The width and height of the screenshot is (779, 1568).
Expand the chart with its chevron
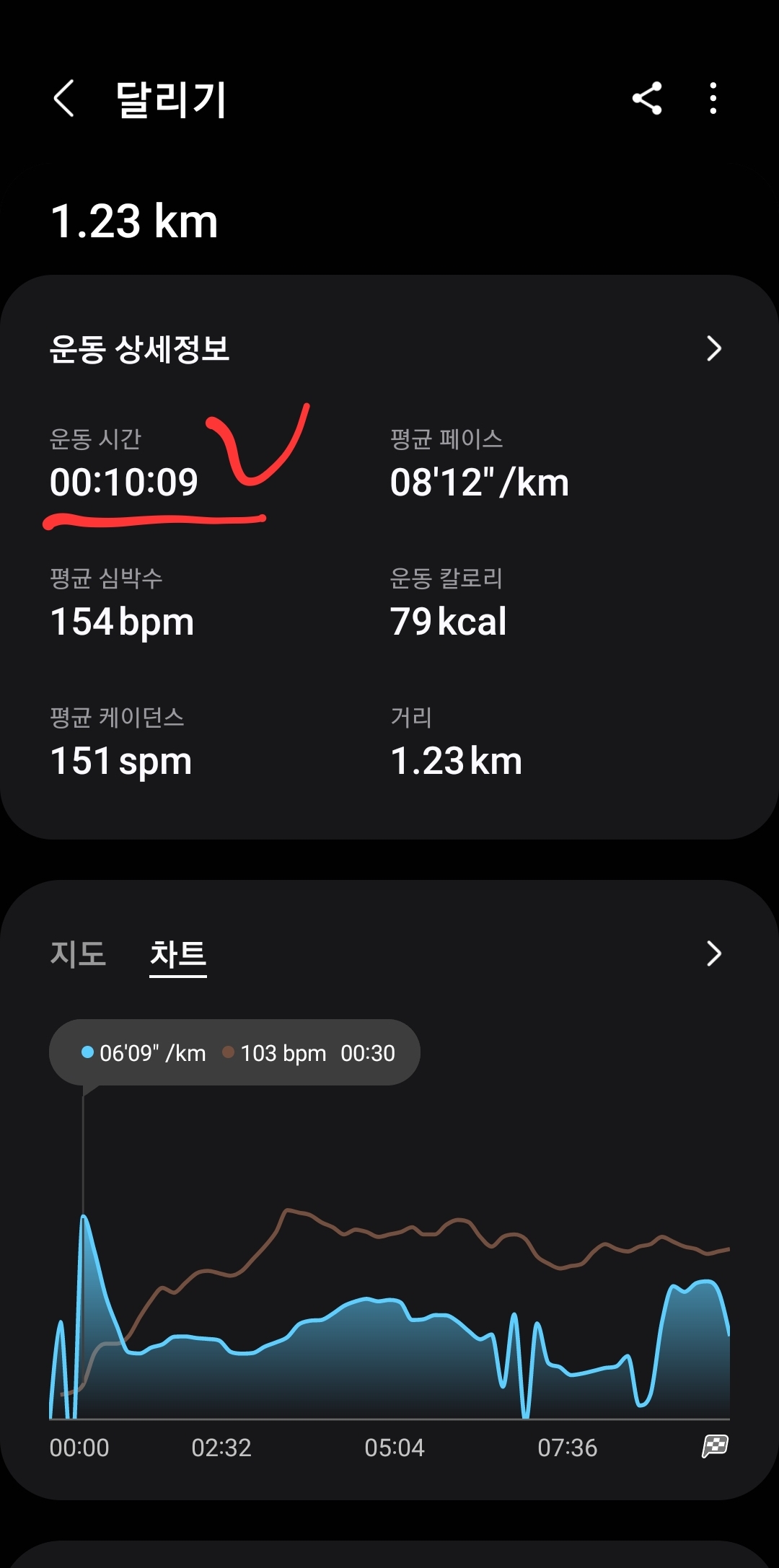[x=713, y=953]
